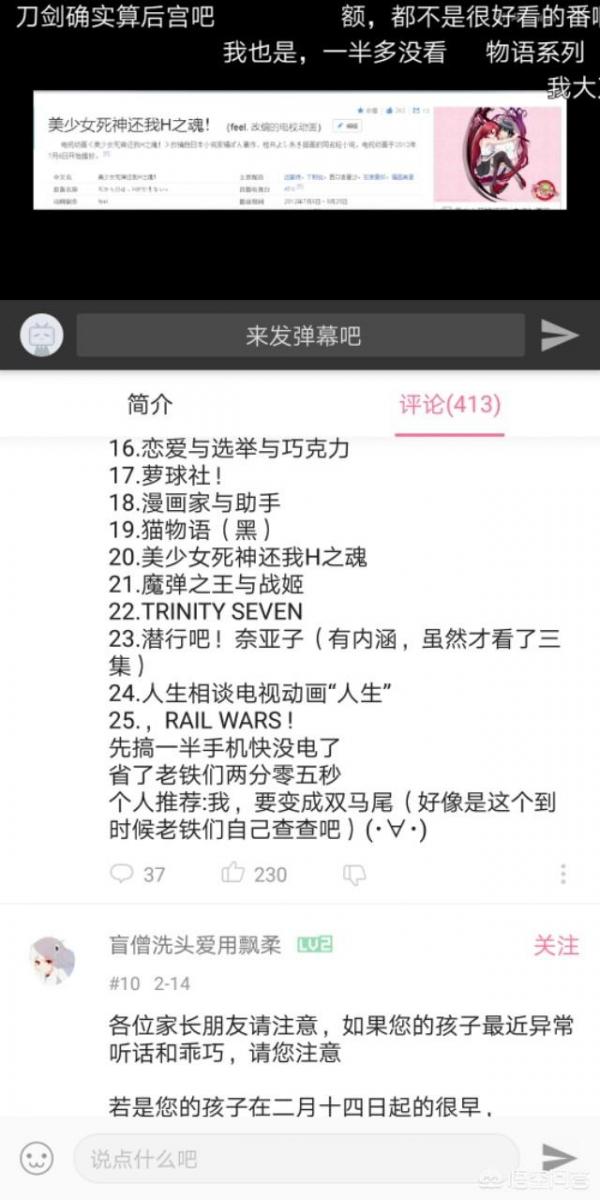Open the overflow menu on the list comment
Viewport: 600px width, 1200px height.
click(565, 874)
